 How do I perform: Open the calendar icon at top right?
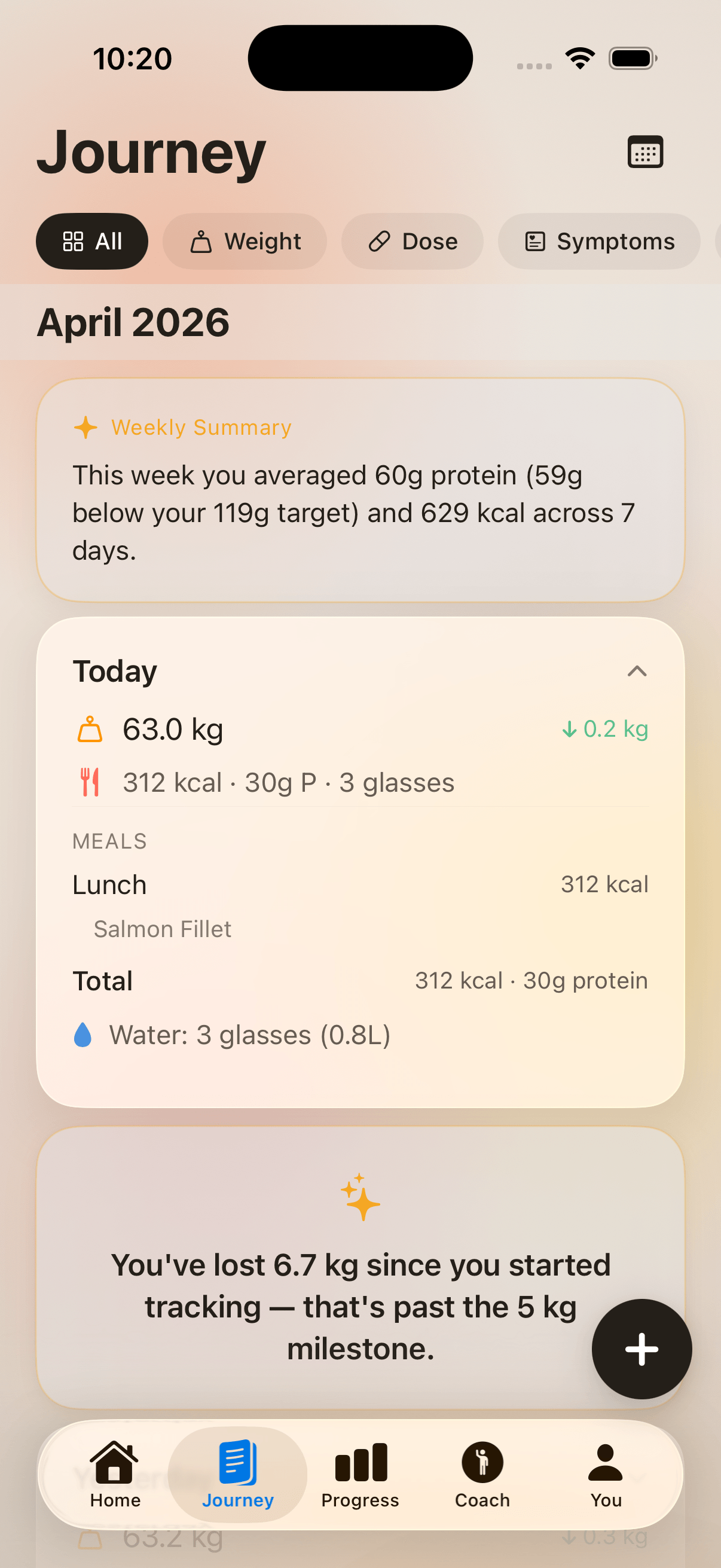pos(644,151)
